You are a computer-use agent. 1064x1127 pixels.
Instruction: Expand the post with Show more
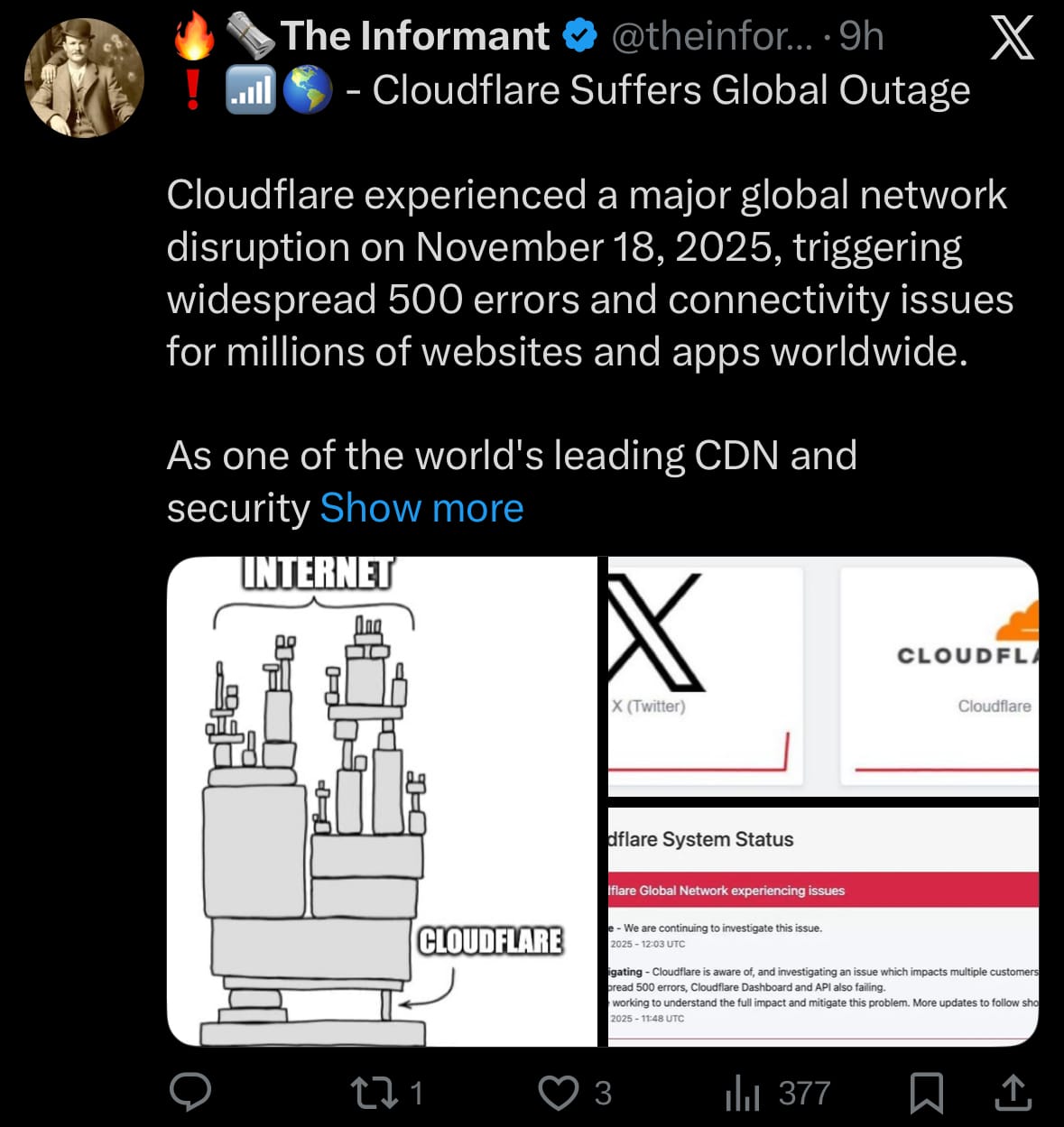(x=421, y=508)
